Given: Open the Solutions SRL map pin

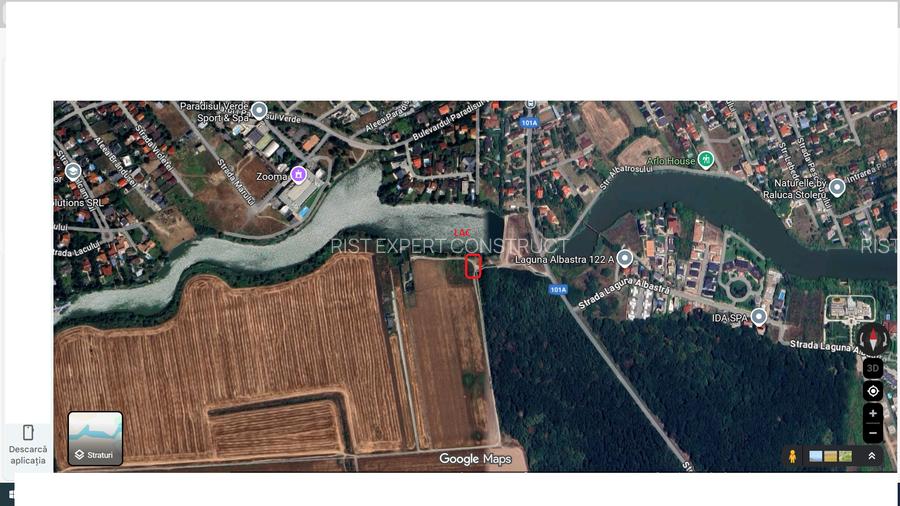Looking at the screenshot, I should [73, 172].
